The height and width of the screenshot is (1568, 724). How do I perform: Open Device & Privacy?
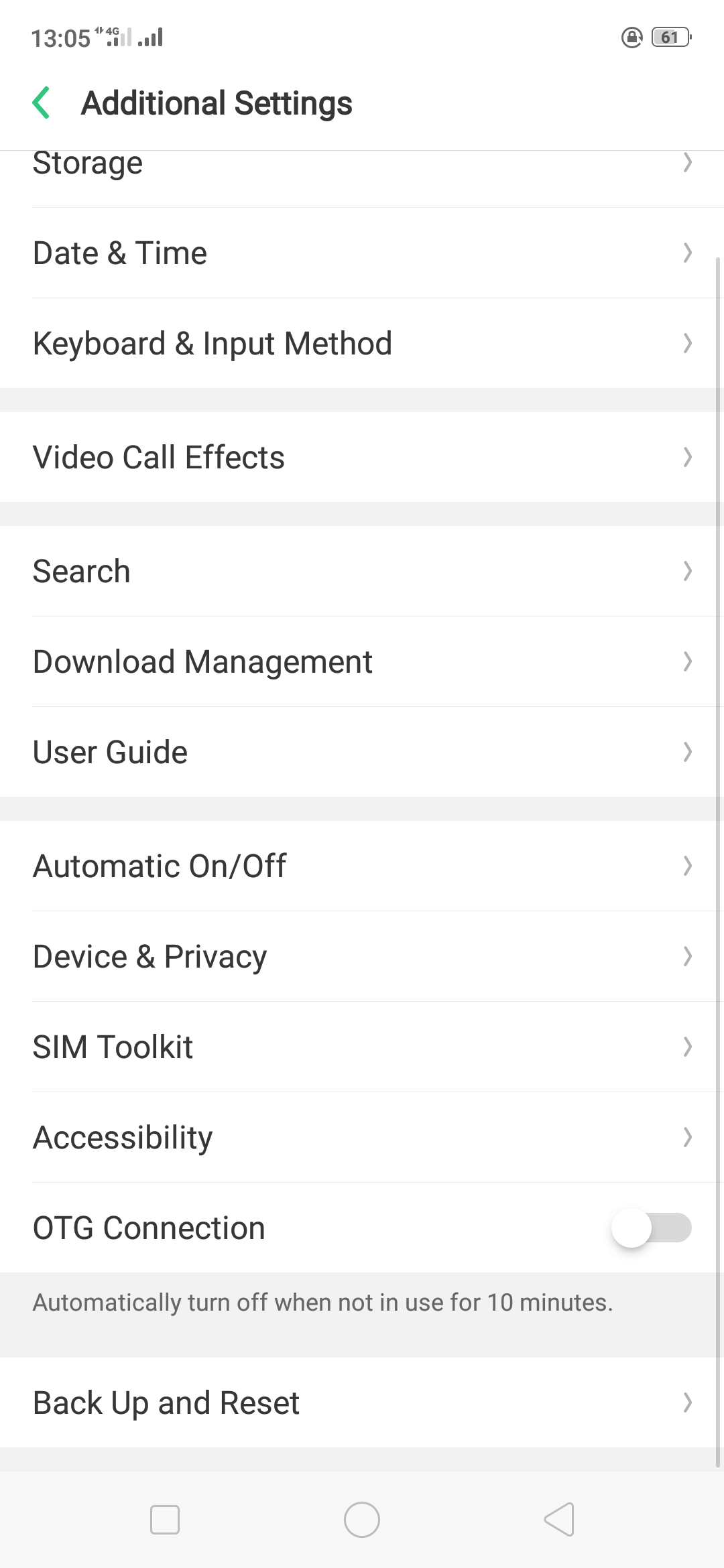tap(362, 956)
